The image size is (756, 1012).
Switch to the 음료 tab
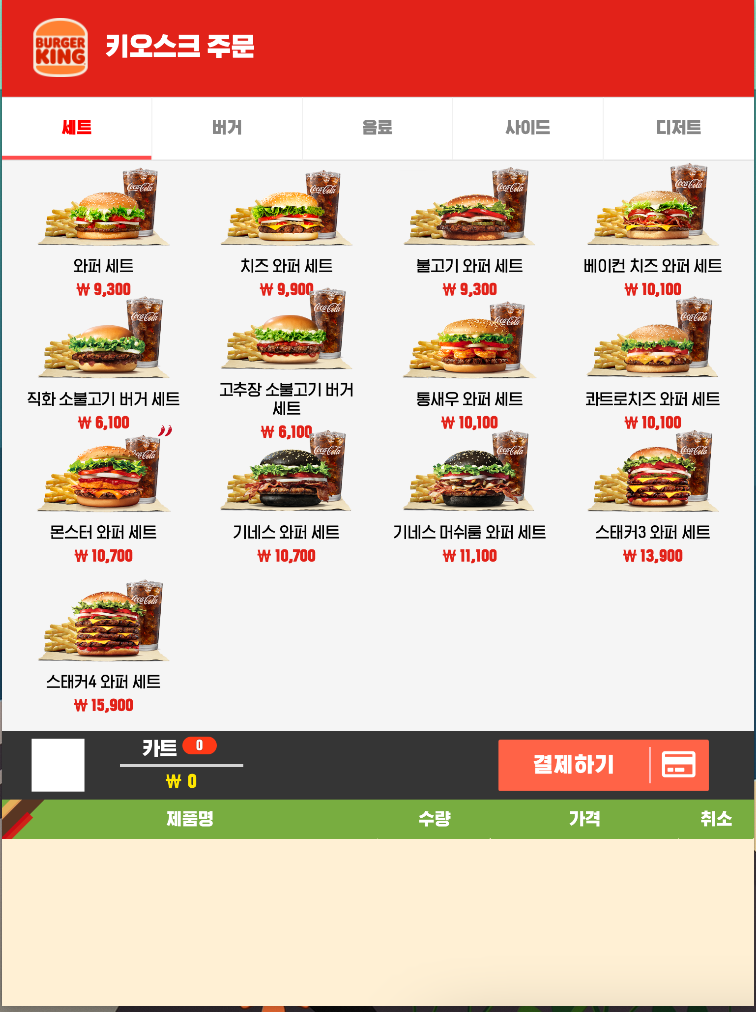point(377,128)
